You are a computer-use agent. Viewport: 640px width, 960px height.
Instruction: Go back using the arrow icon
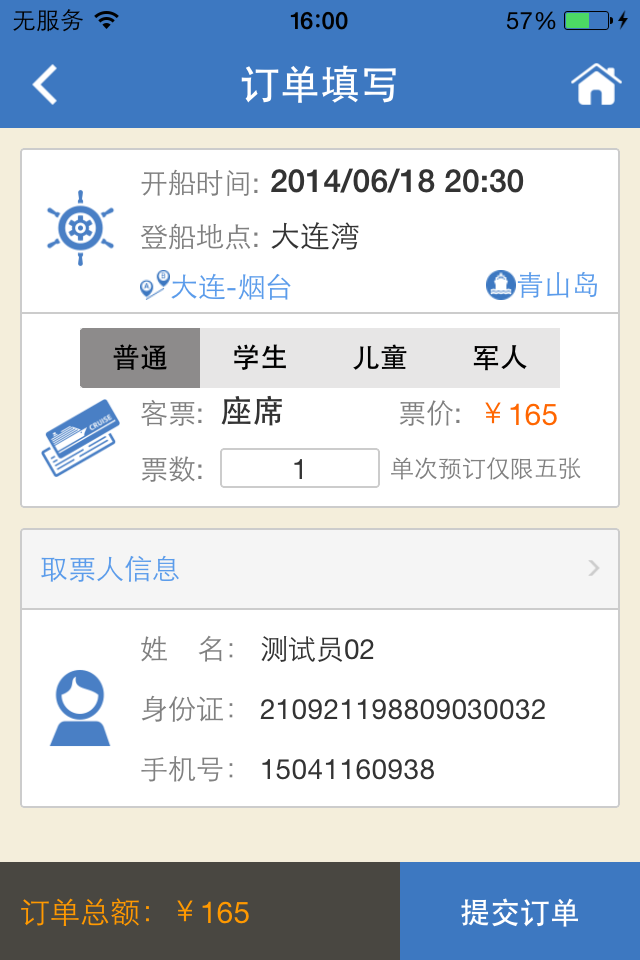(x=45, y=85)
